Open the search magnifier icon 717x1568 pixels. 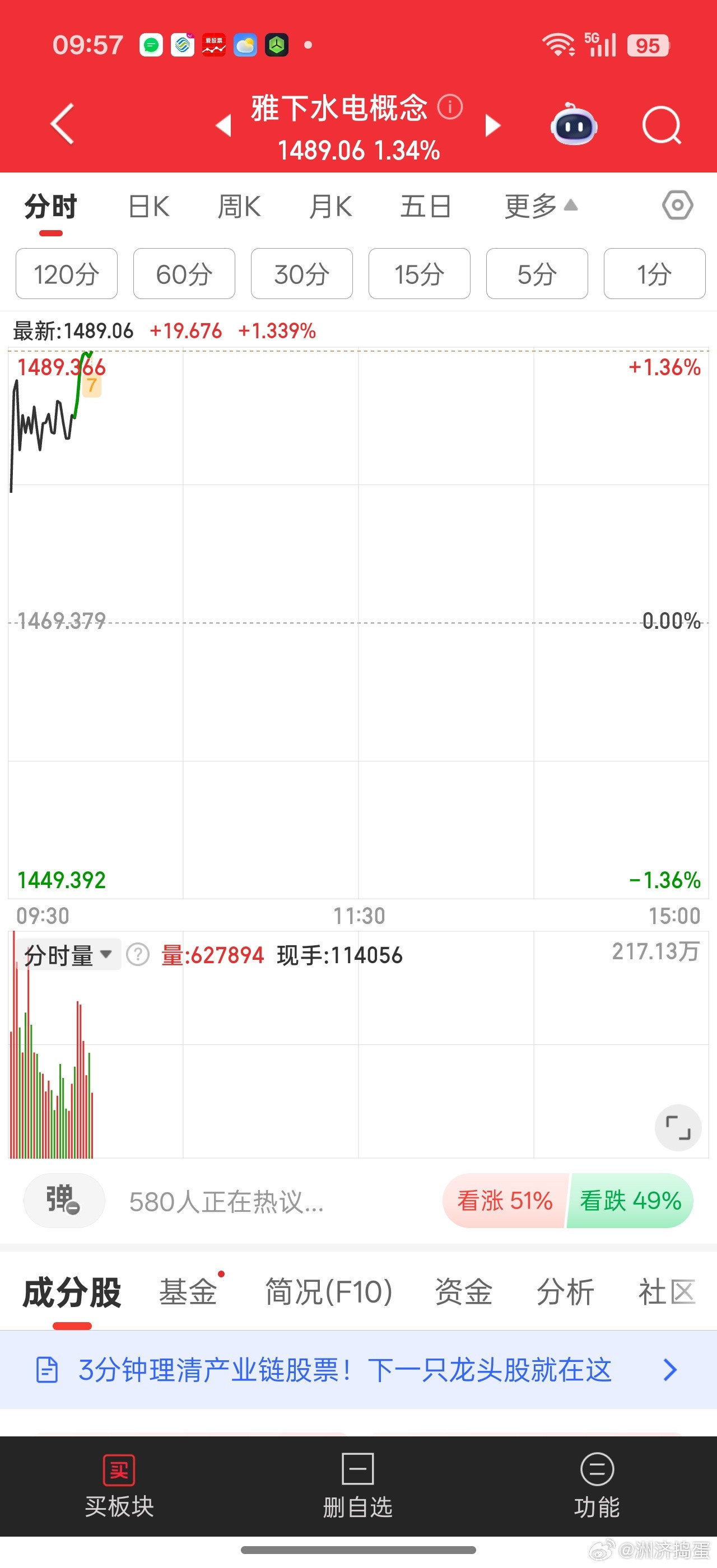[661, 125]
